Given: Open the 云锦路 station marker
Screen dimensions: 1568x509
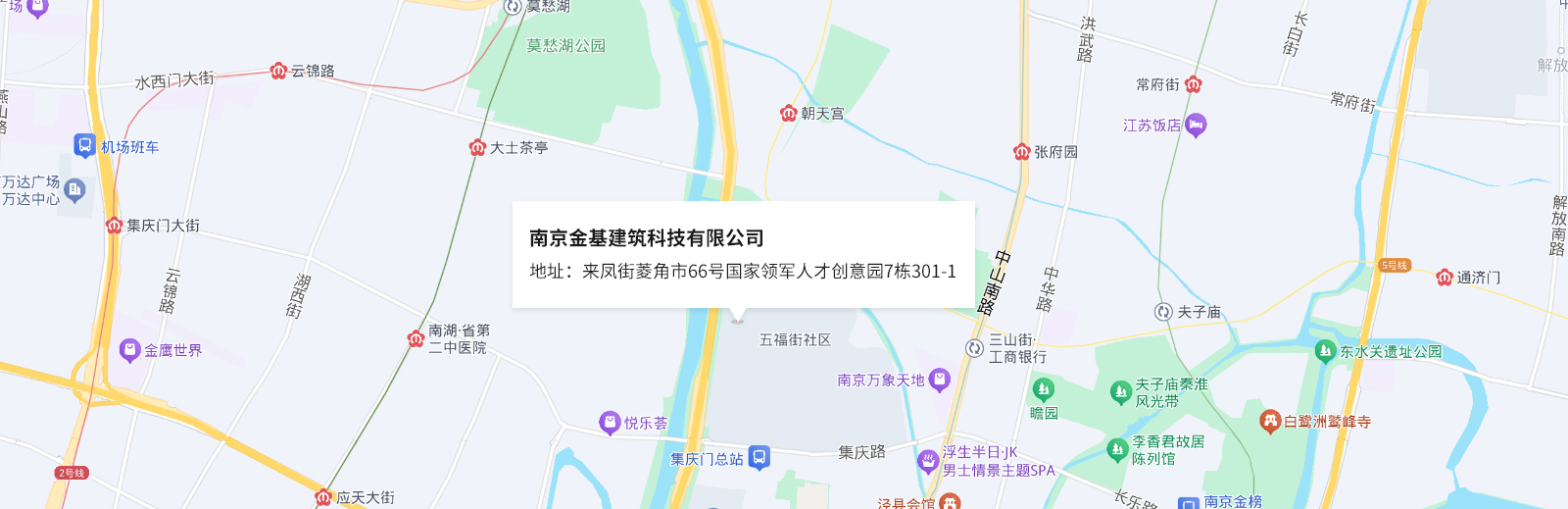Looking at the screenshot, I should click(x=278, y=71).
